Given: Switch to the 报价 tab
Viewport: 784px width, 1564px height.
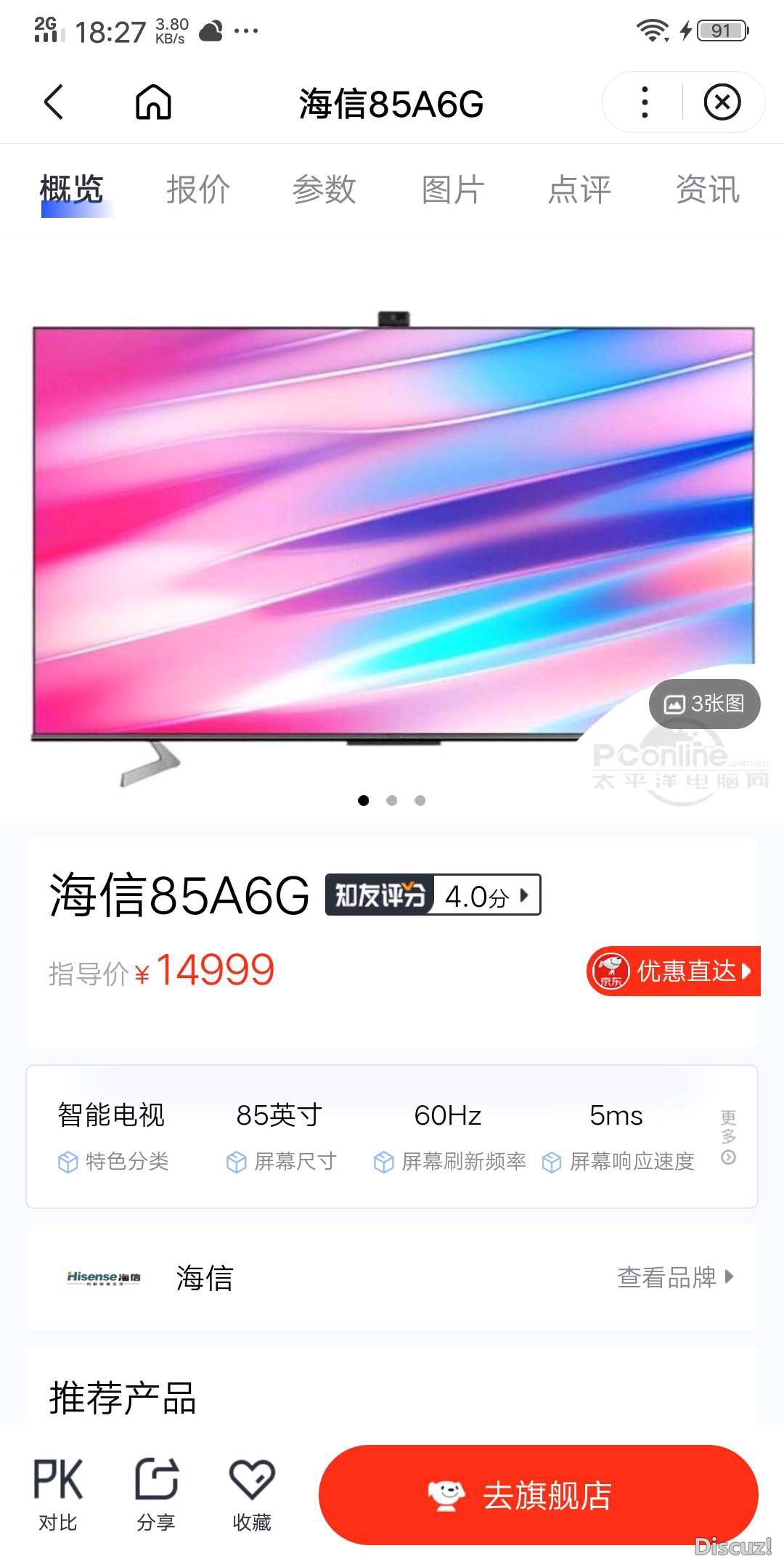Looking at the screenshot, I should click(x=197, y=190).
